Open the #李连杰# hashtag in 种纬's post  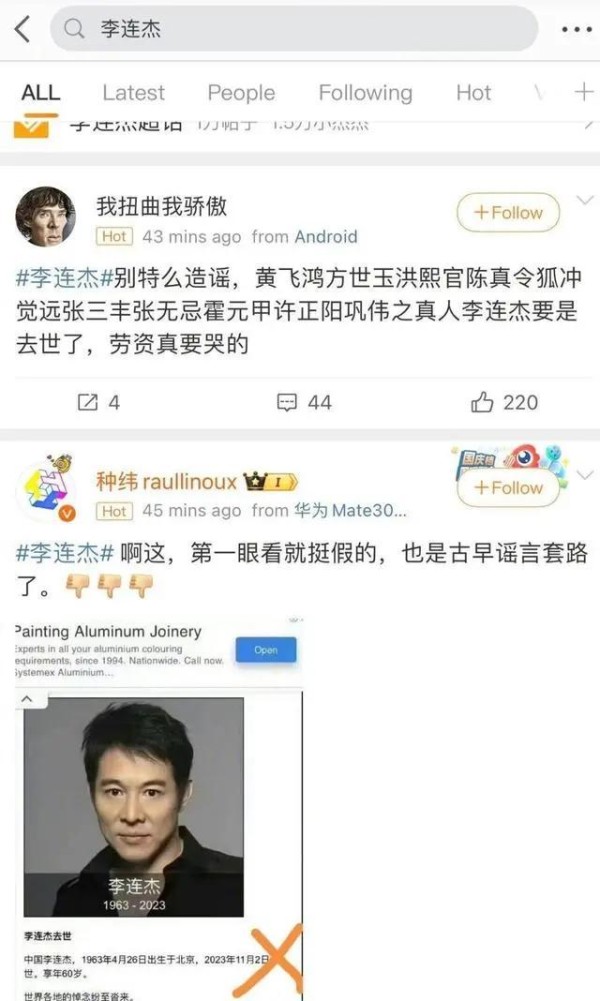tap(64, 553)
